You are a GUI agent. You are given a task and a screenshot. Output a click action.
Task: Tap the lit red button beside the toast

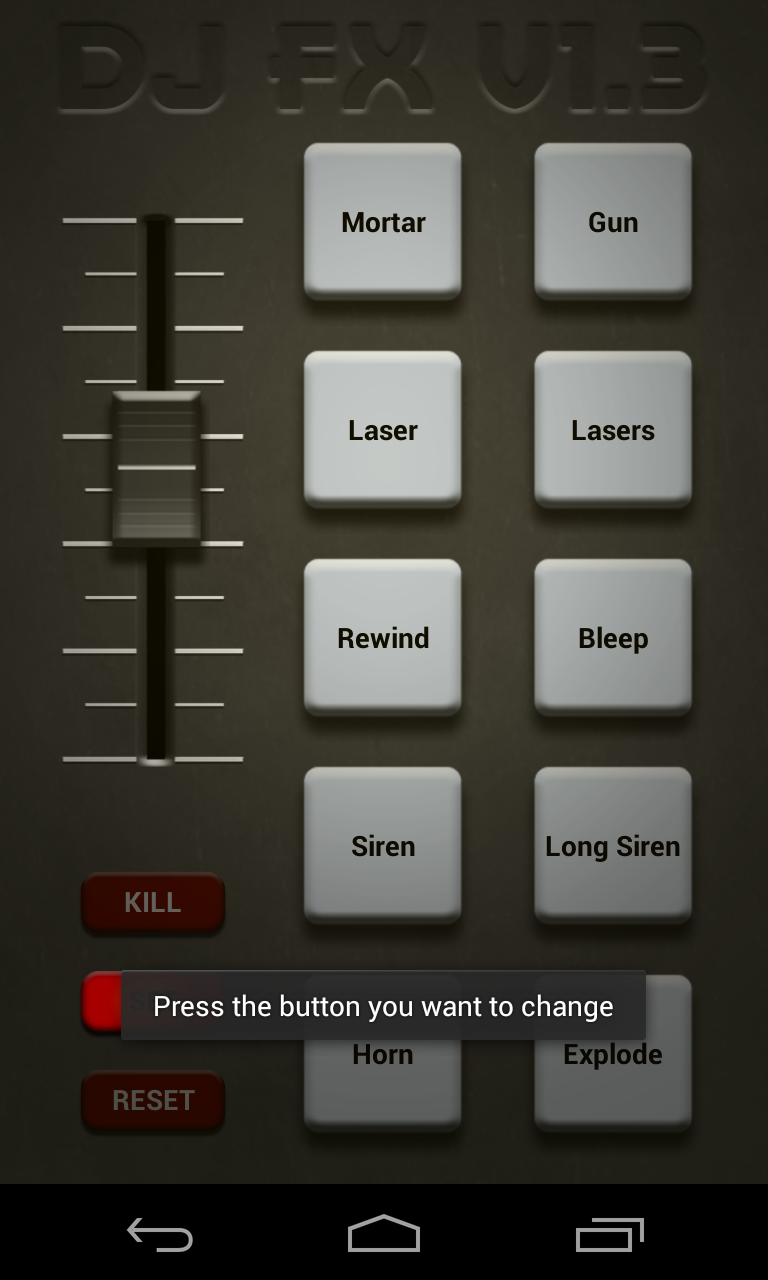(102, 1001)
